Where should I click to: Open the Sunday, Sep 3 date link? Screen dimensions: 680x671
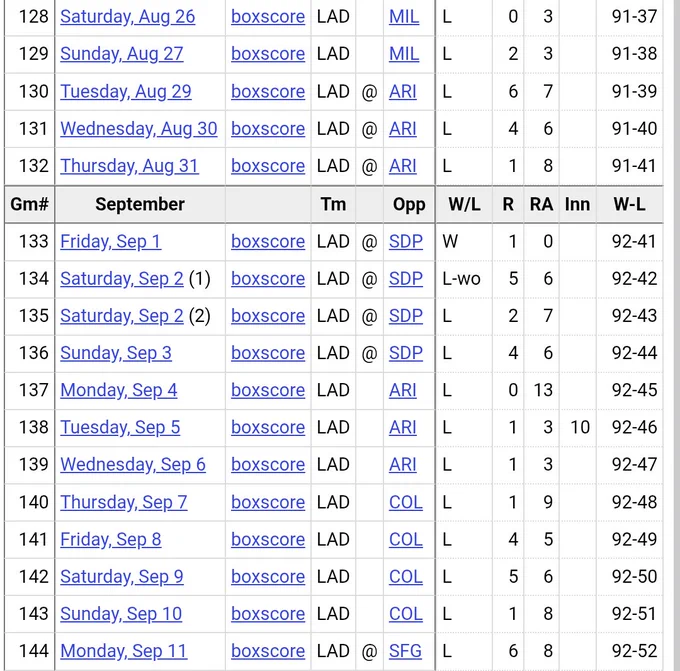pos(116,353)
